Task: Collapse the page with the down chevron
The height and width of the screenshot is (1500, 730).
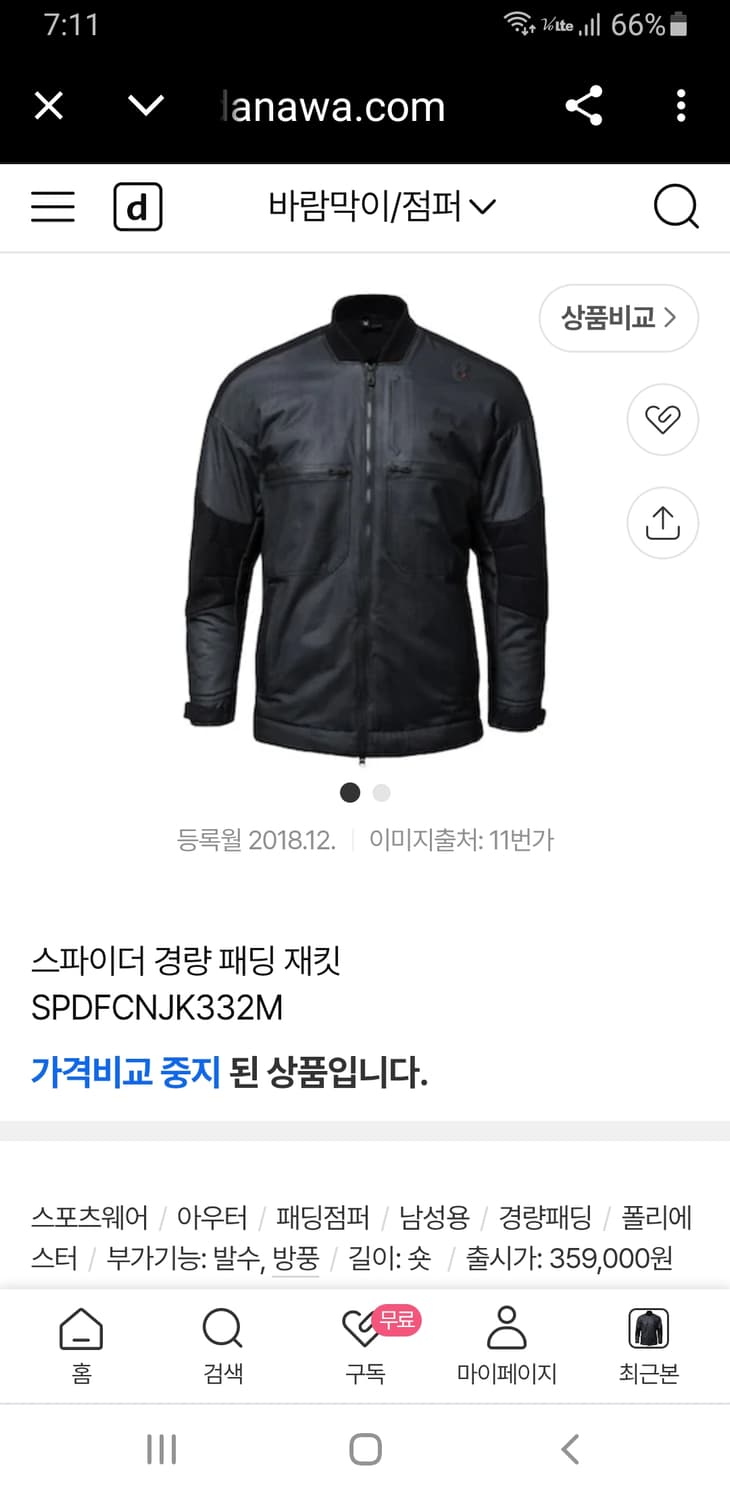Action: click(146, 106)
